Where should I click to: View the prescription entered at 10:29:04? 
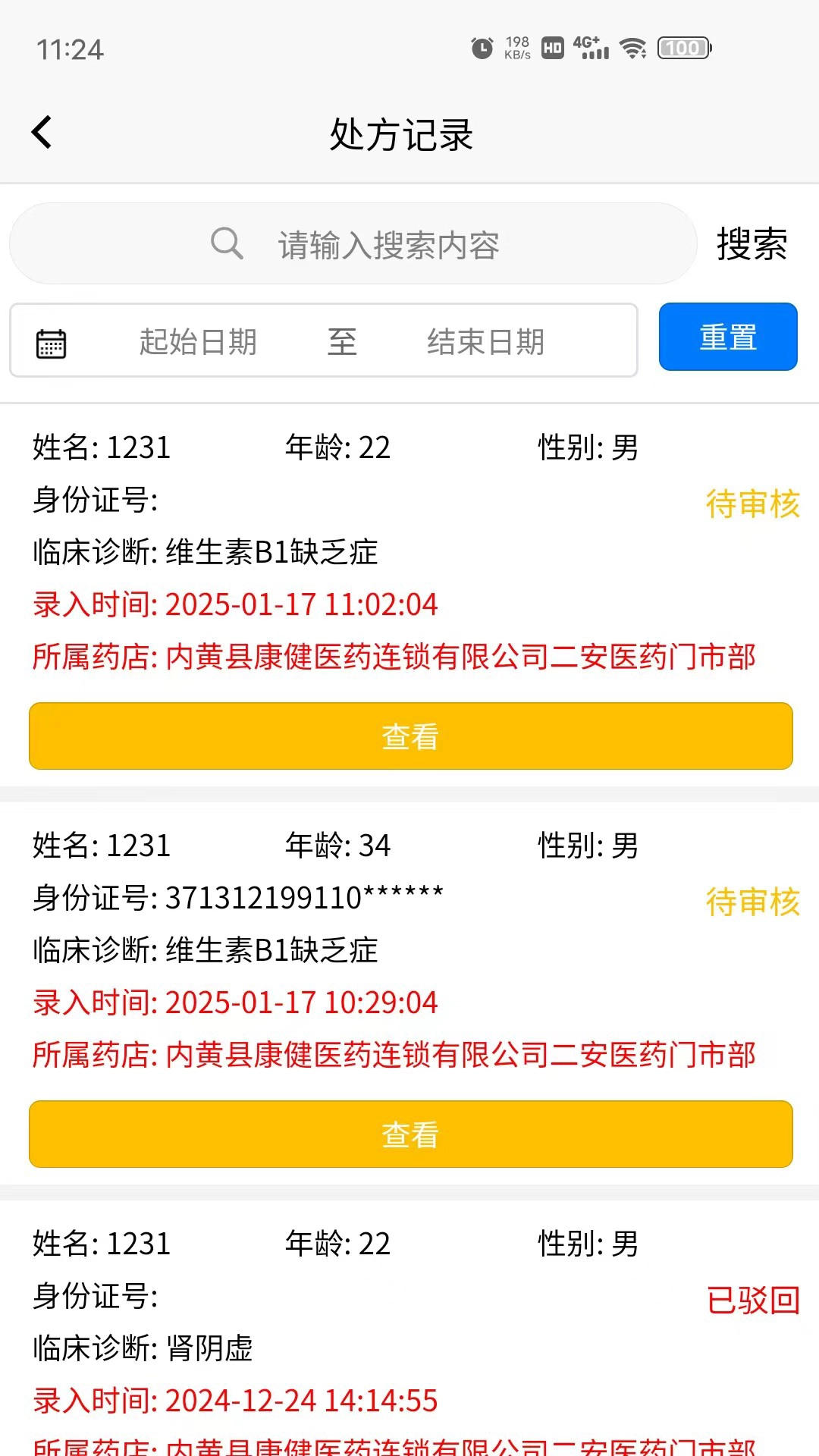410,1134
